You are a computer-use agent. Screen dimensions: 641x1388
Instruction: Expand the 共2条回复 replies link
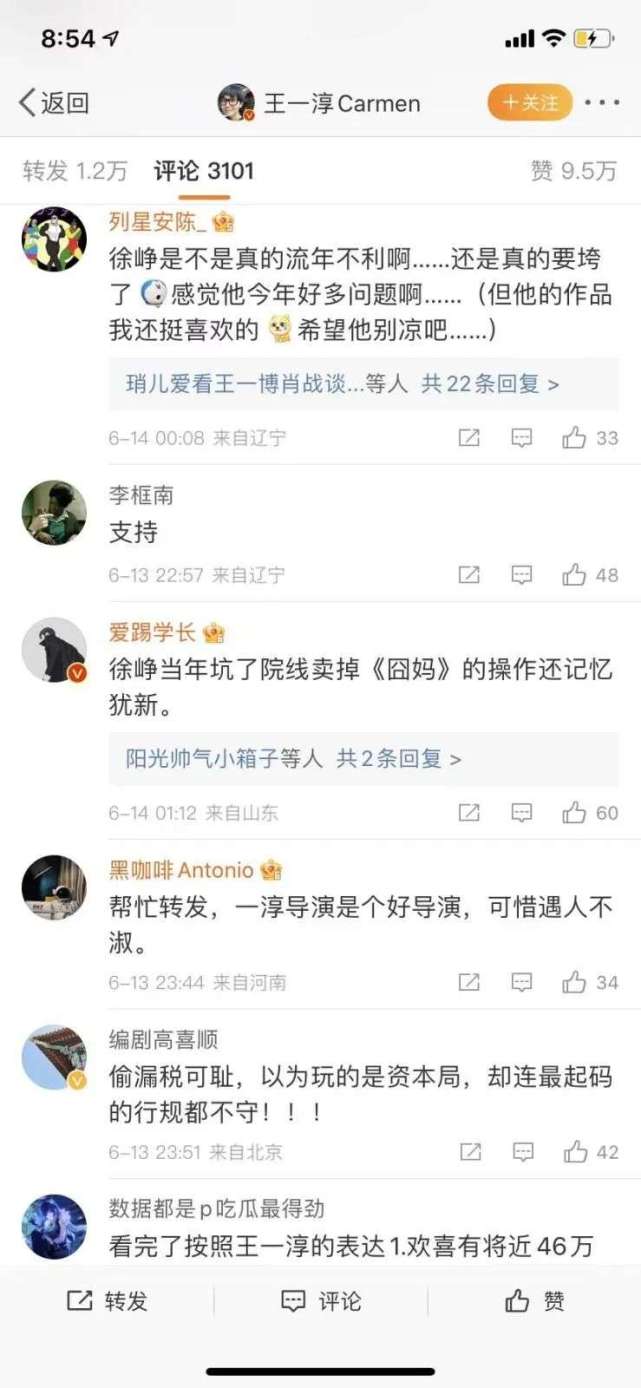click(x=398, y=759)
